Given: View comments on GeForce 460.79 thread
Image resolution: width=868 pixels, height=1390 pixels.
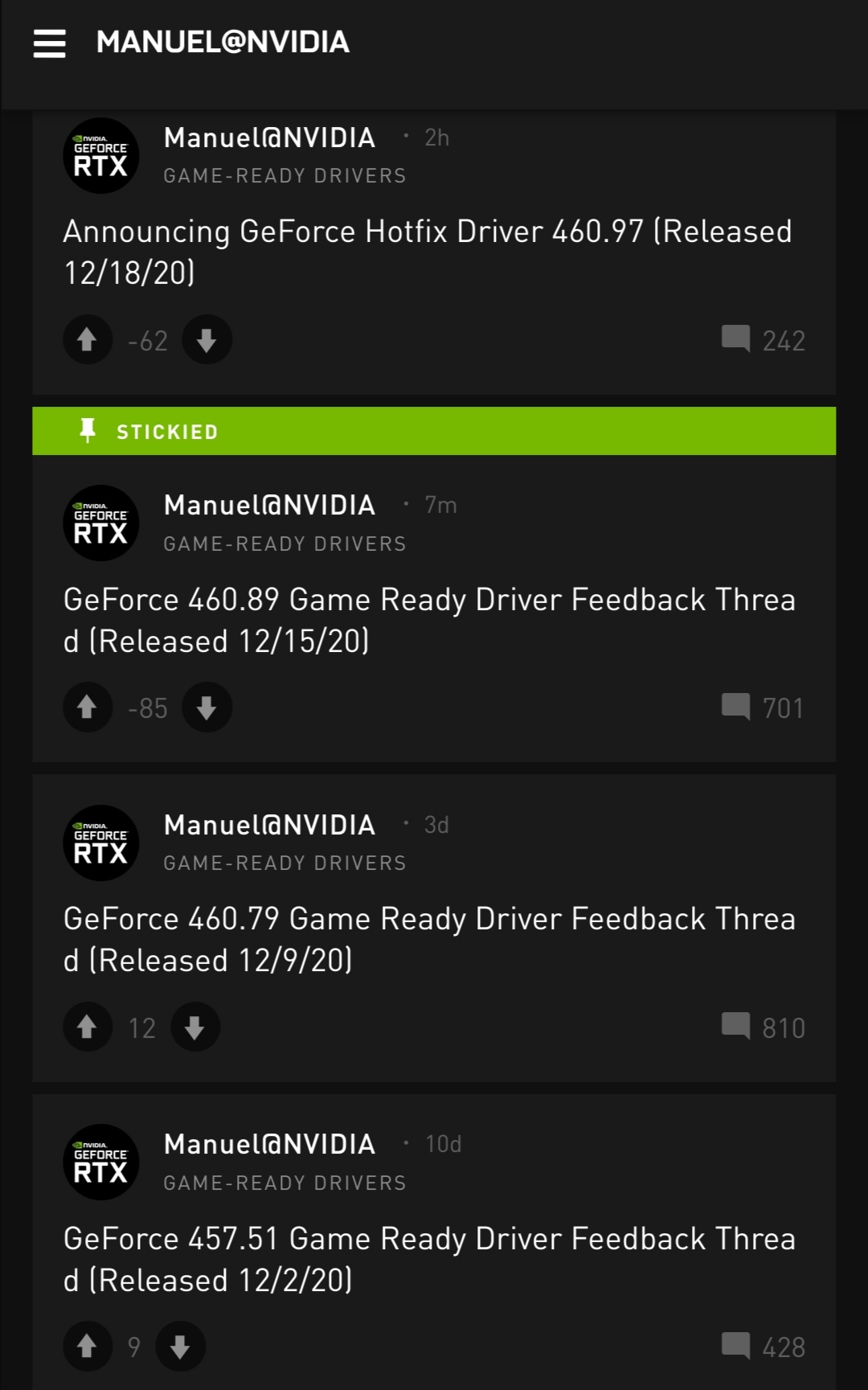Looking at the screenshot, I should click(763, 1027).
